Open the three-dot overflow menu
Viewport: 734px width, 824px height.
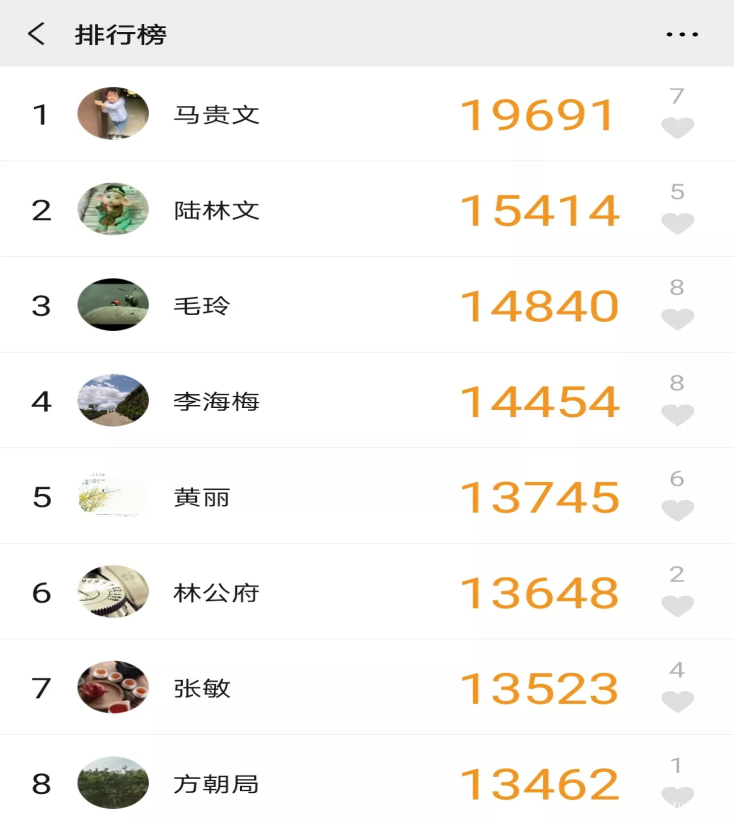click(x=682, y=34)
